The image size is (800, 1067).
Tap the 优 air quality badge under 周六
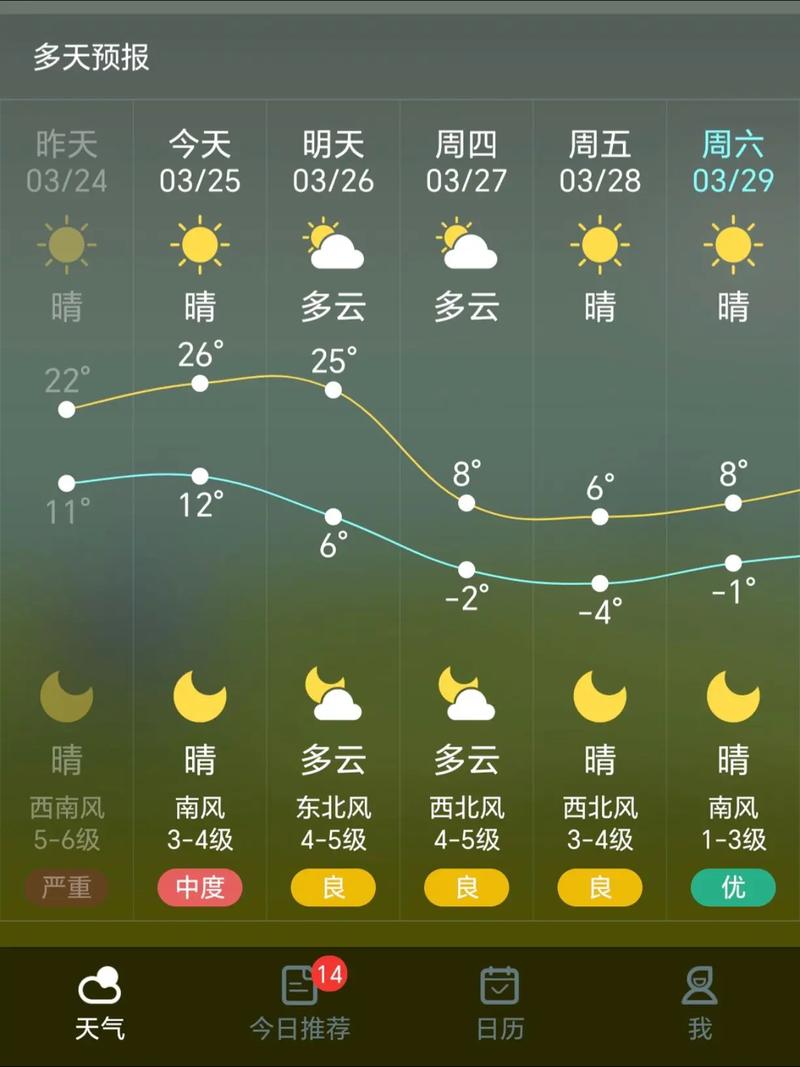coord(731,887)
